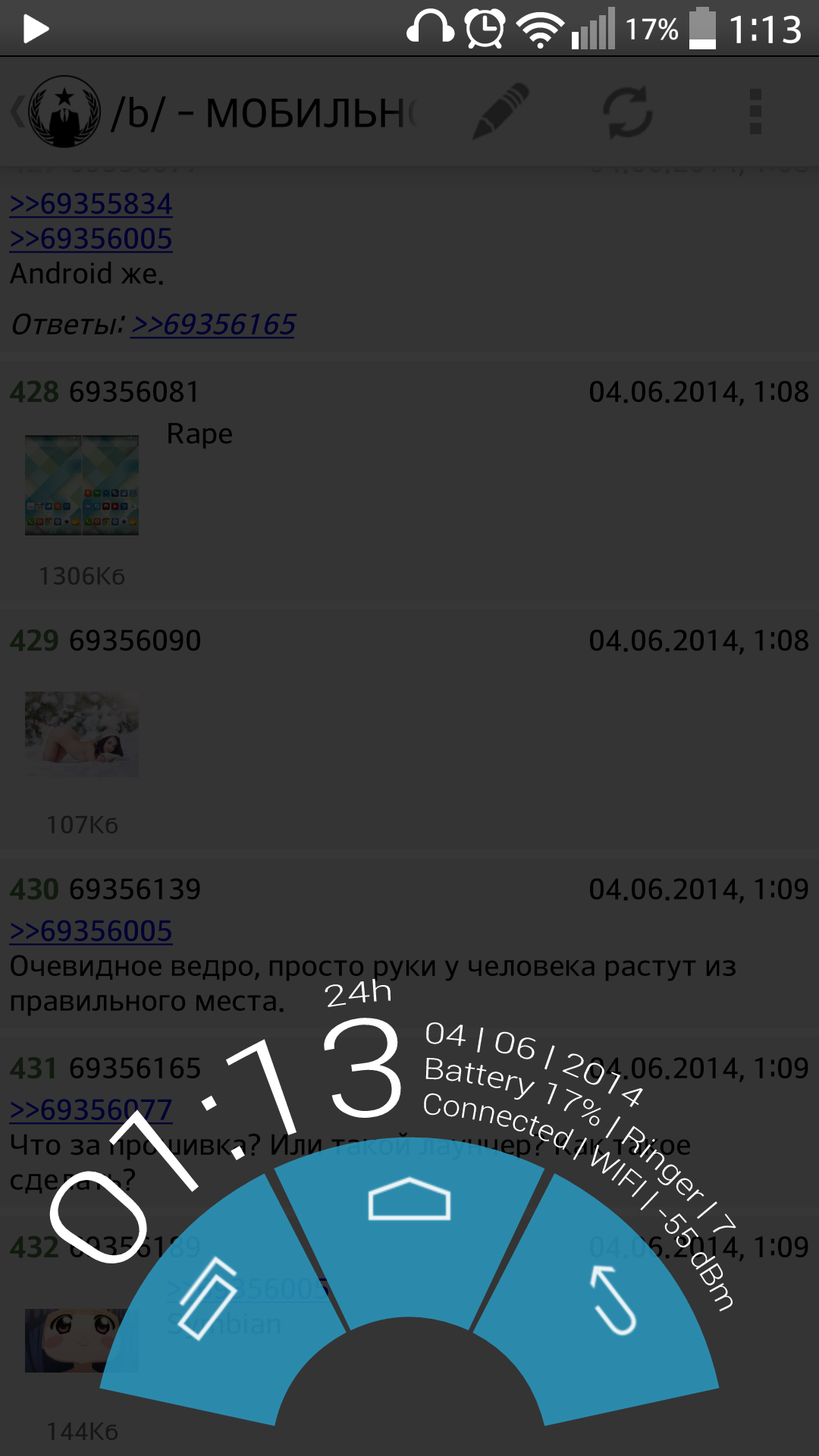This screenshot has height=1456, width=819.
Task: Open reply link >>69356005 in post 430
Action: tap(91, 931)
